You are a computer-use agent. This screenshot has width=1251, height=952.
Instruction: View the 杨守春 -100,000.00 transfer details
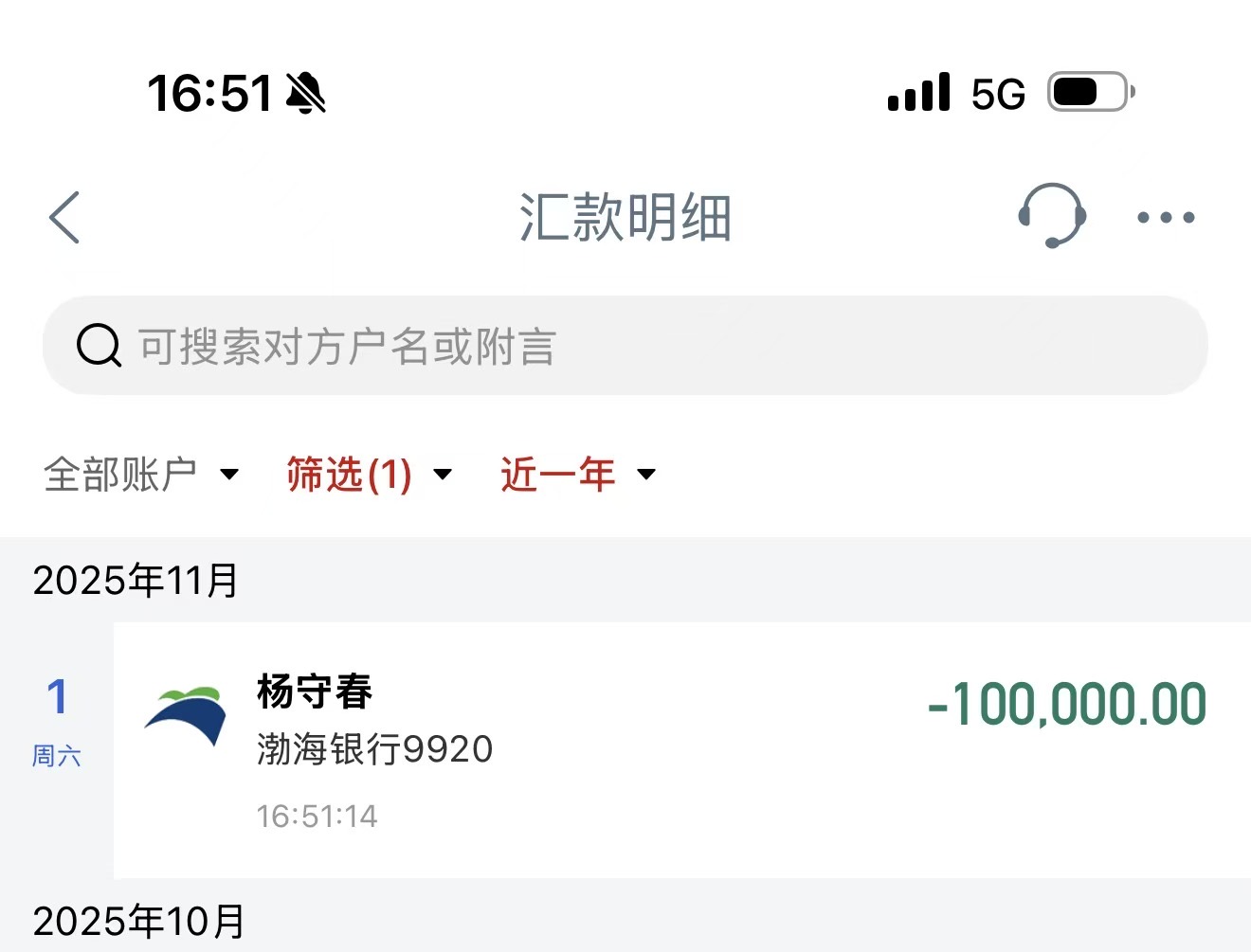(x=680, y=748)
